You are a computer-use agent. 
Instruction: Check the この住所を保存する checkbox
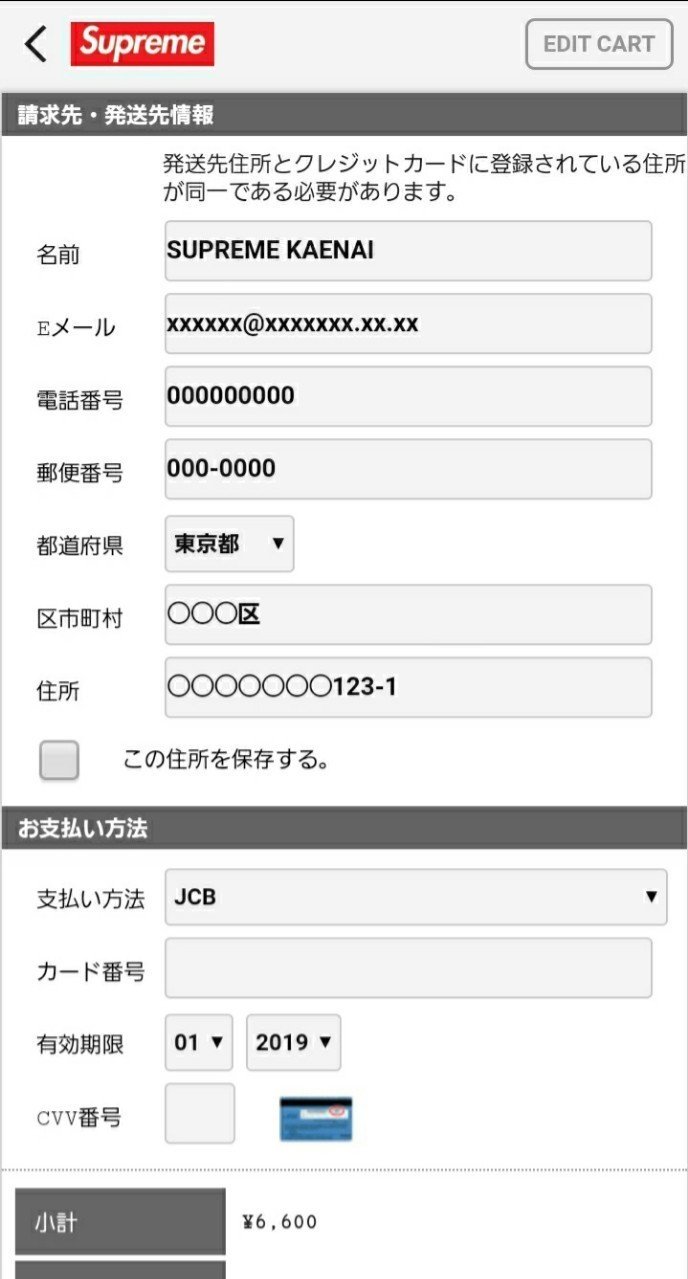tap(59, 760)
